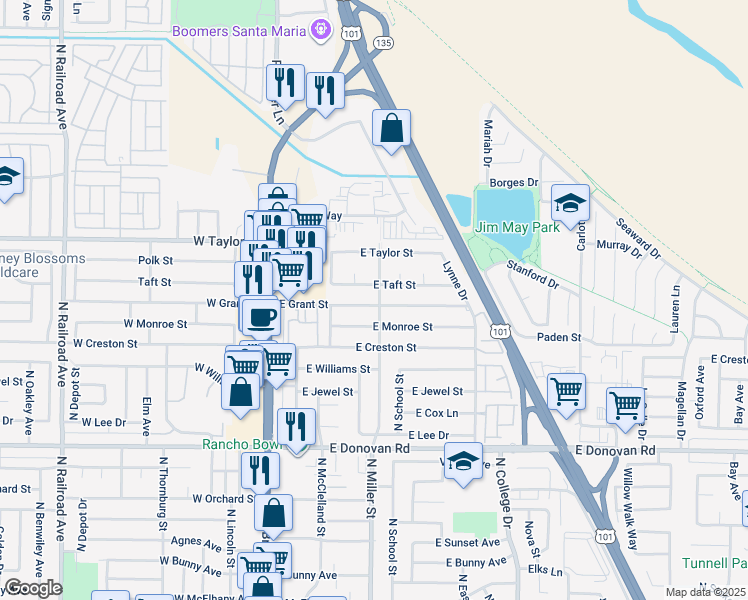Image resolution: width=748 pixels, height=600 pixels.
Task: Open the shopping cart marker by Willow Walk Way
Action: click(626, 406)
